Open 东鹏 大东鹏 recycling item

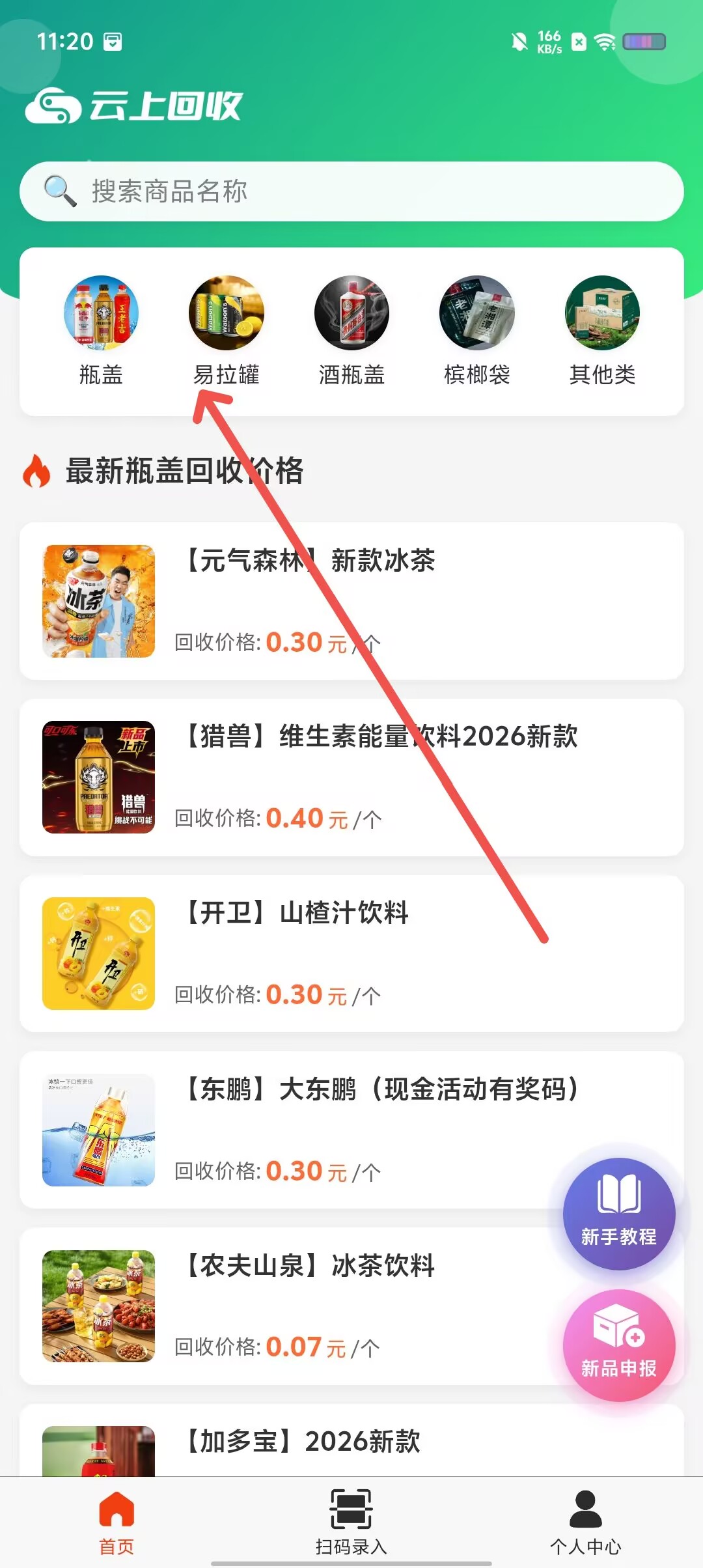click(x=351, y=1130)
